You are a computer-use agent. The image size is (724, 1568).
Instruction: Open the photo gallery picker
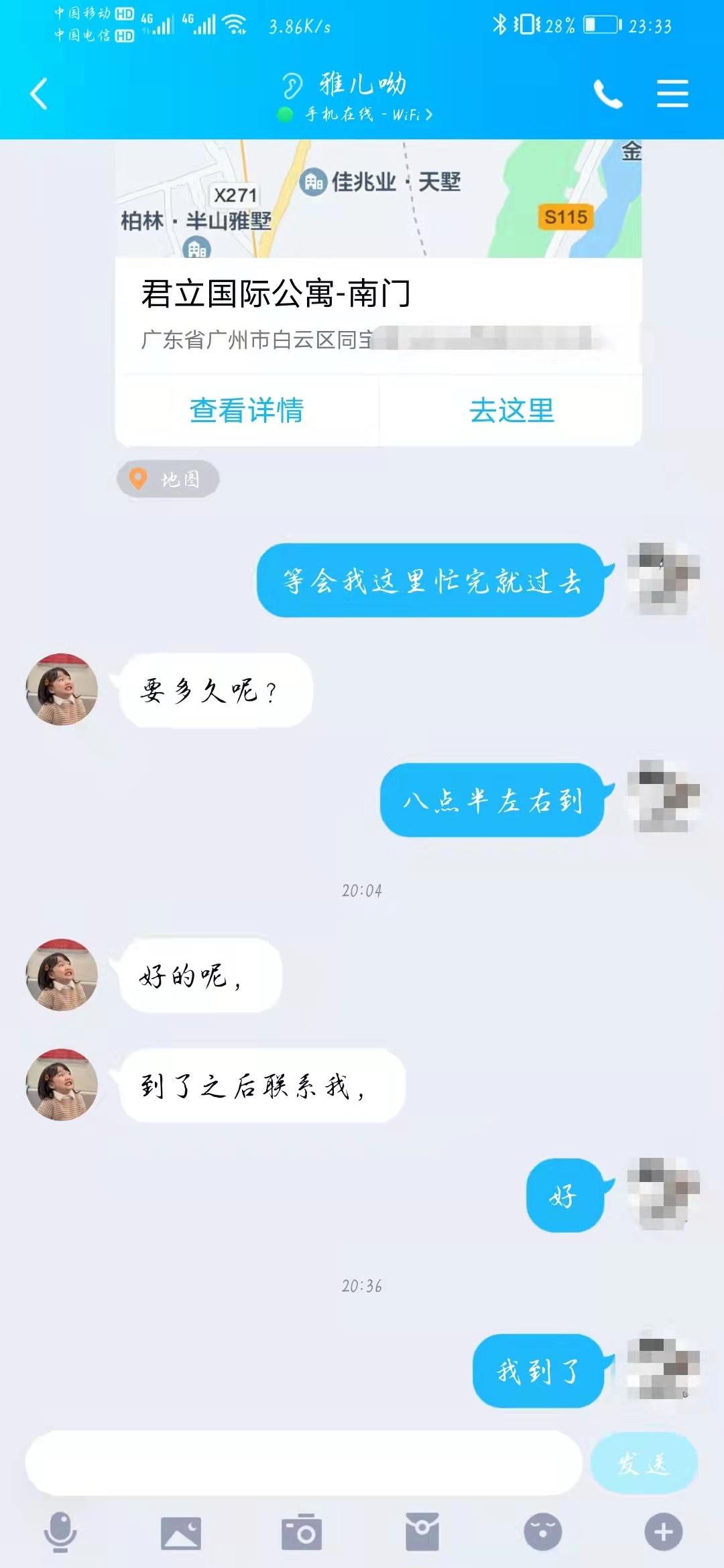[x=181, y=1532]
